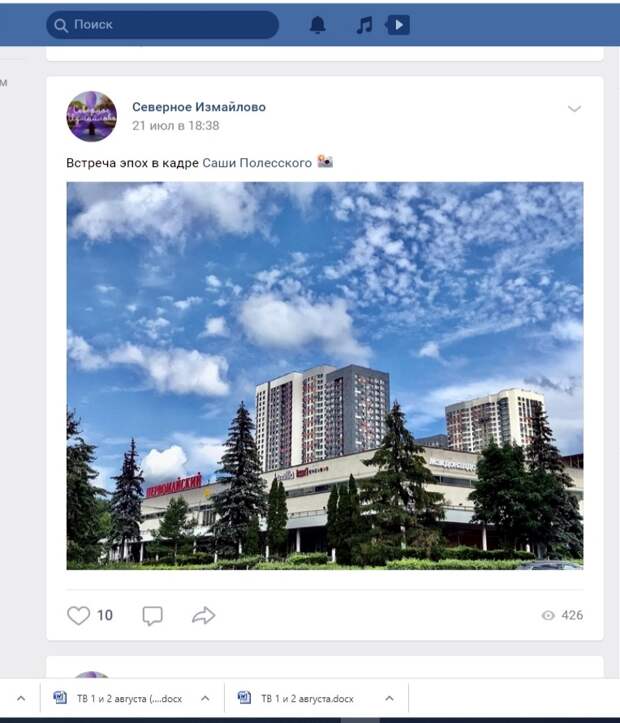Comment on the Северное Измайлово post
Viewport: 620px width, 723px height.
click(x=152, y=616)
